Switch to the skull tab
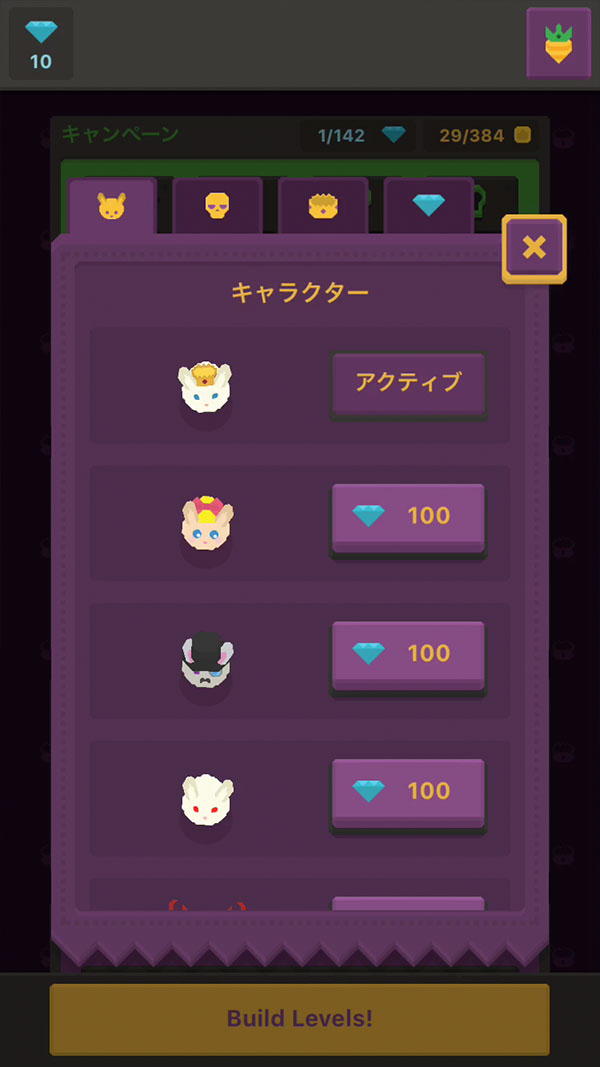This screenshot has width=600, height=1067. click(x=217, y=206)
